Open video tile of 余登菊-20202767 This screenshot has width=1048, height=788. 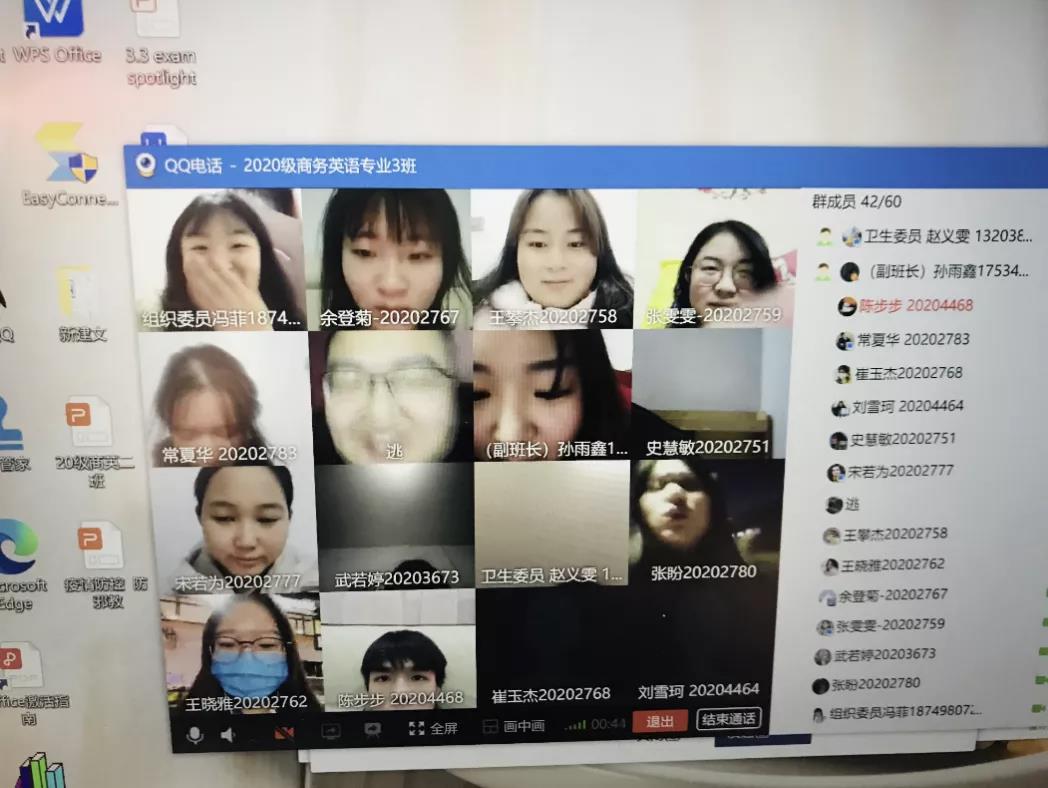(x=388, y=258)
